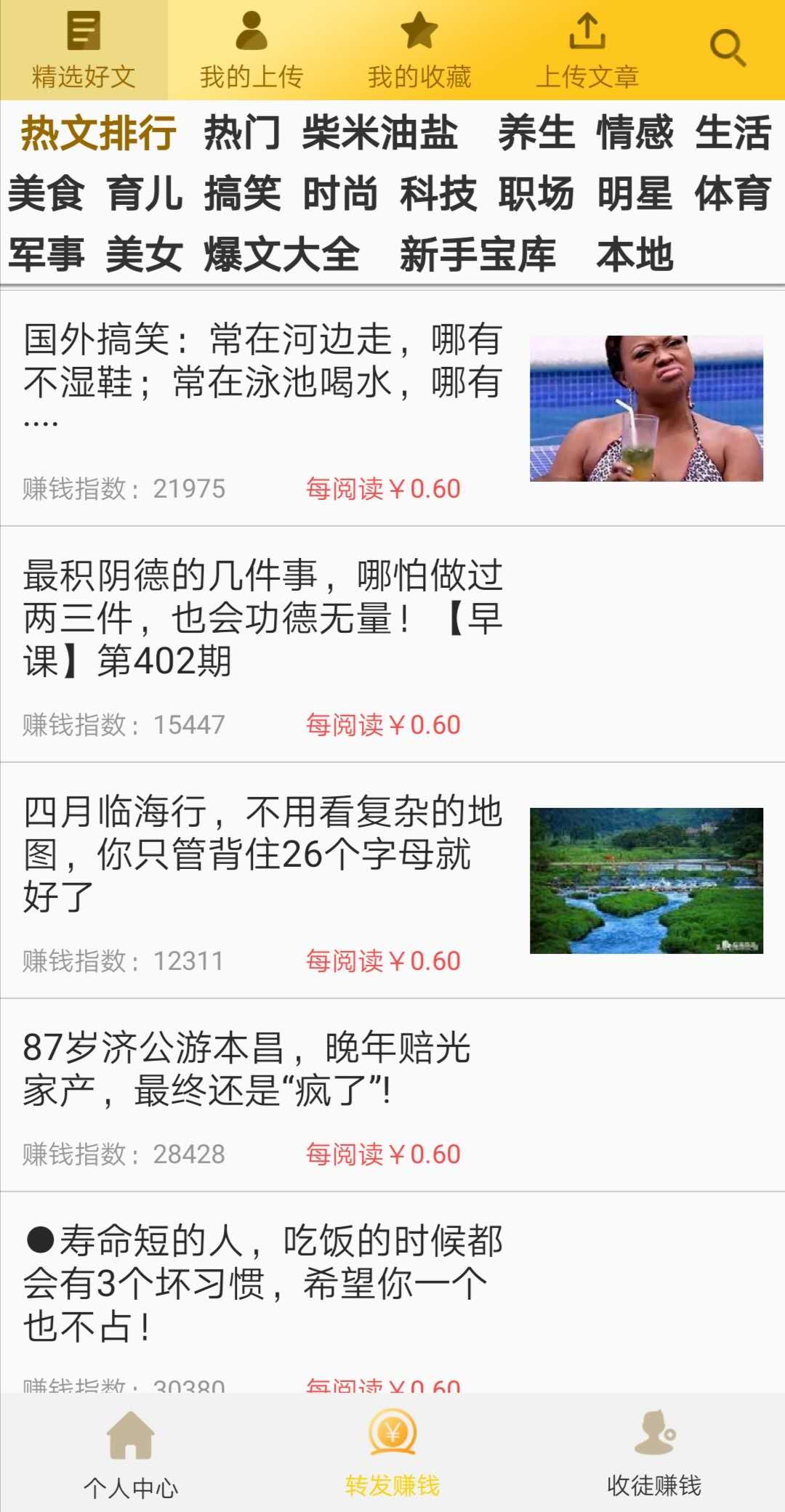Open the 情感 category
785x1512 pixels.
click(635, 134)
